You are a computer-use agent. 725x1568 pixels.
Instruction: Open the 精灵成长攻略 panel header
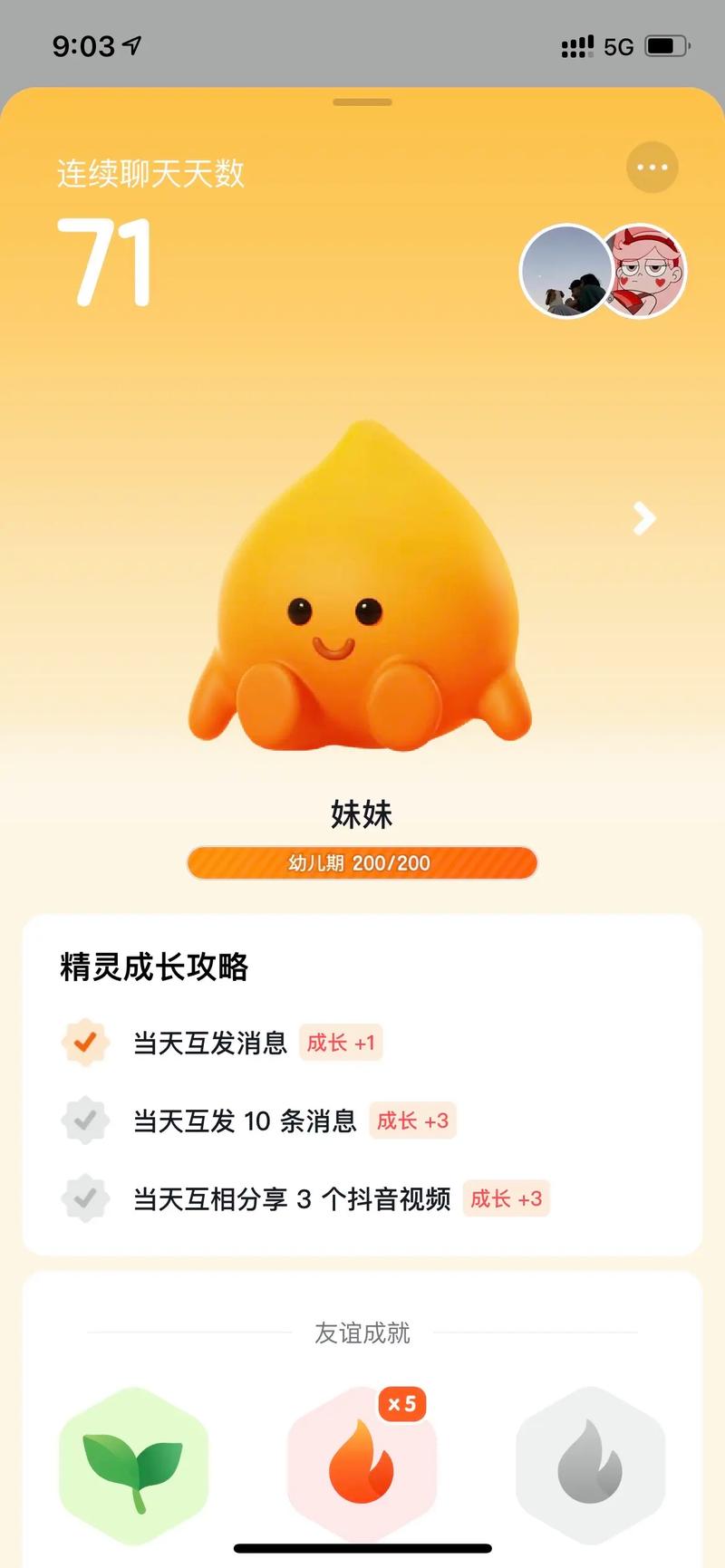click(x=154, y=966)
